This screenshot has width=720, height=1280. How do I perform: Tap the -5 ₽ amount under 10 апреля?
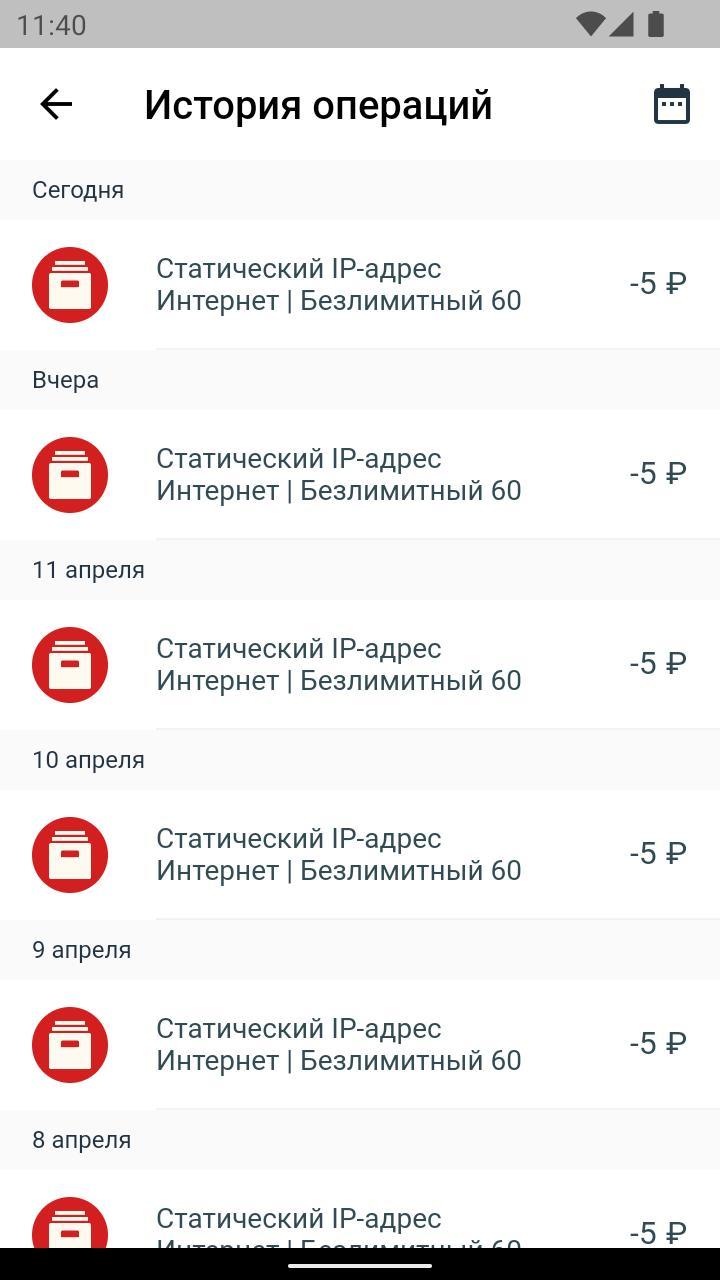click(655, 854)
